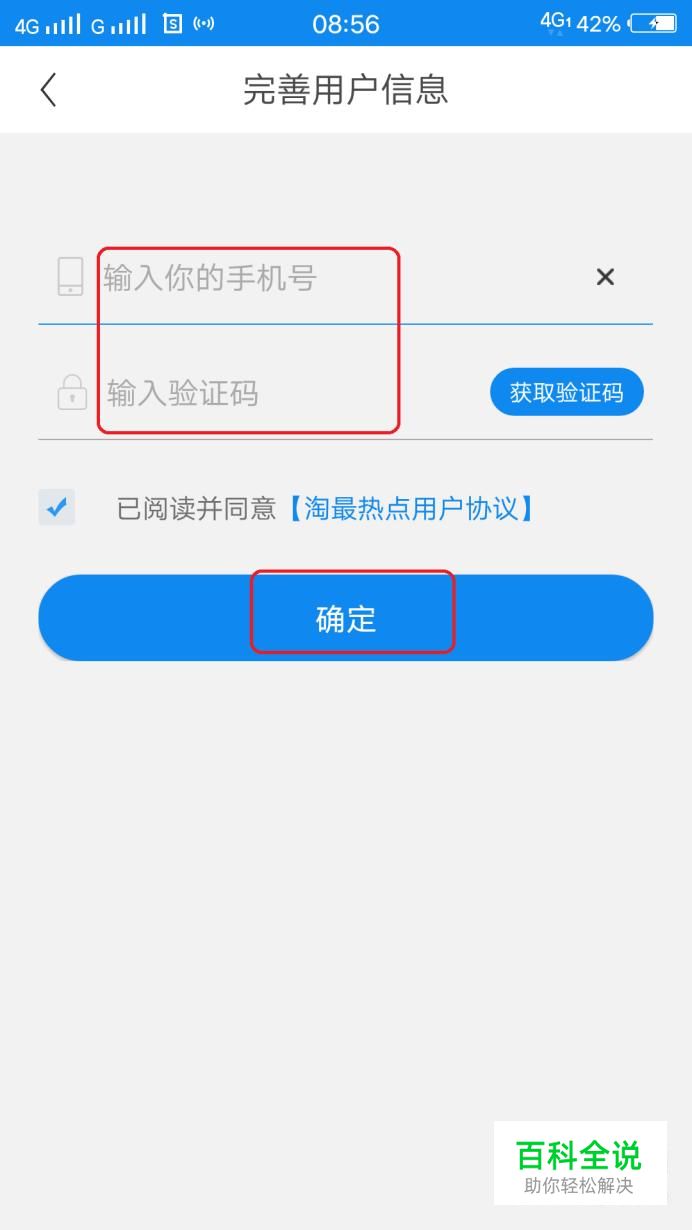Open the 淘最热点用户协议 link
This screenshot has height=1230, width=692.
point(412,509)
